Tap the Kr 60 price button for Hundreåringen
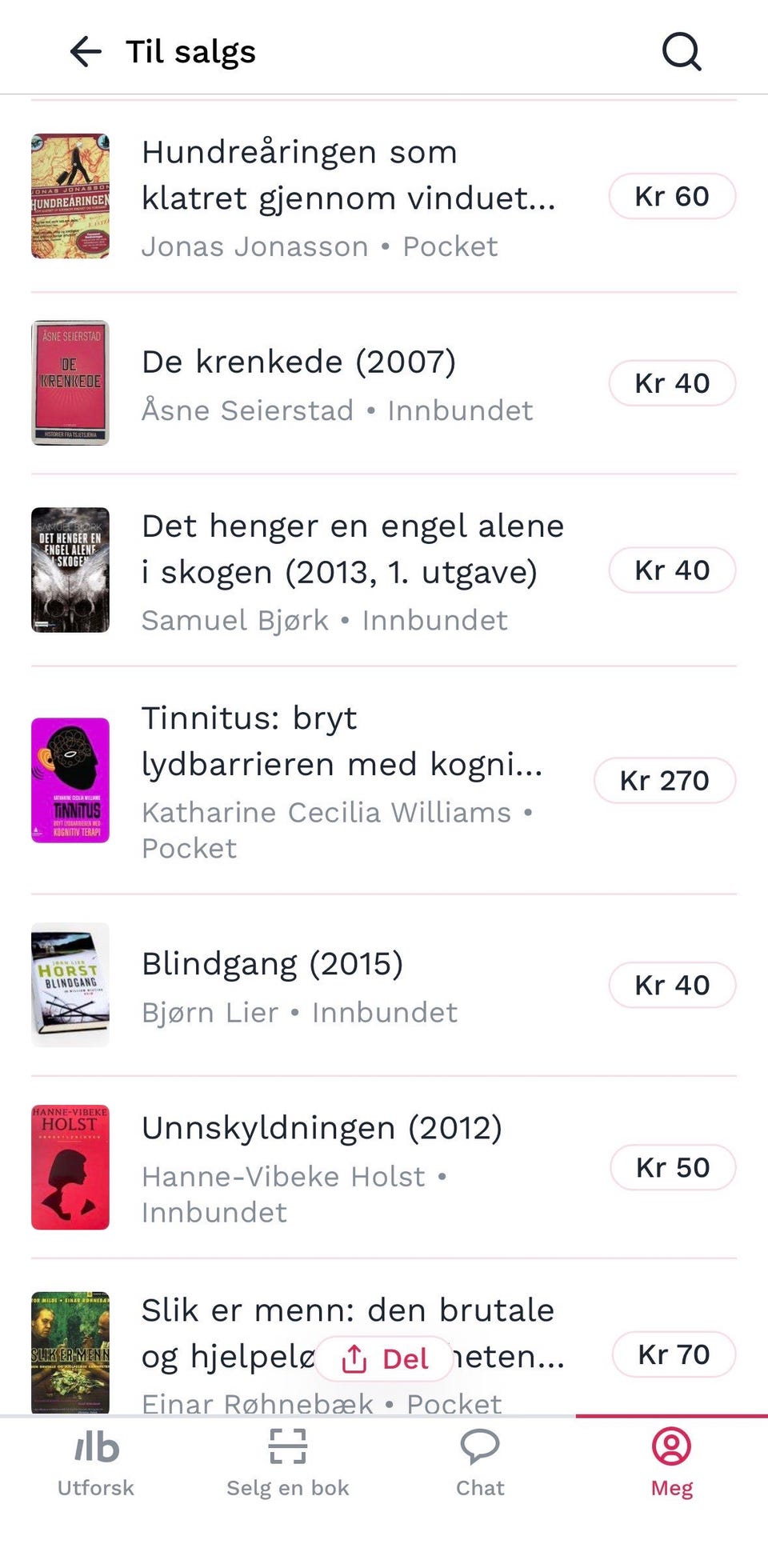 672,196
